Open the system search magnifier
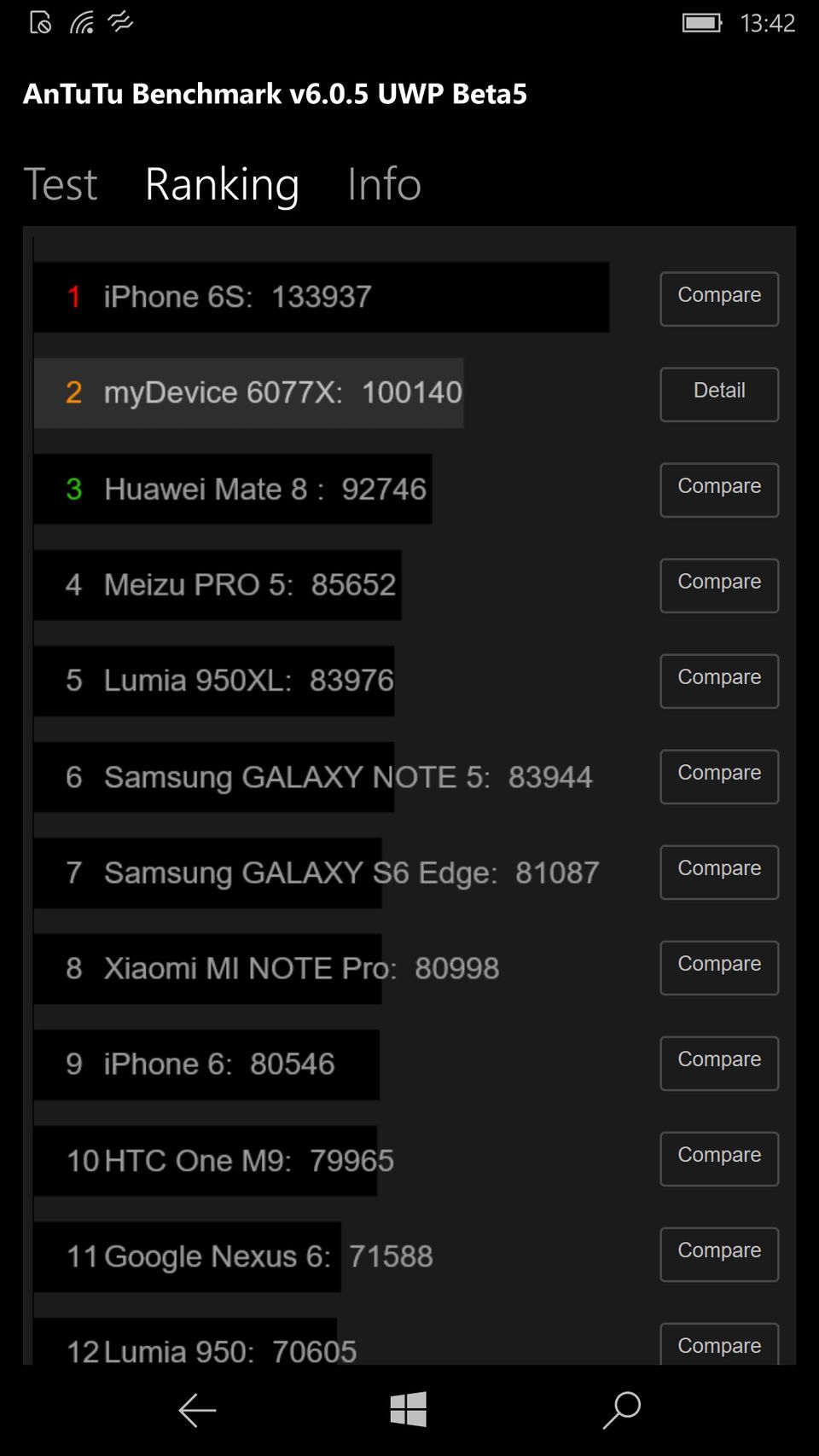 click(x=621, y=1409)
